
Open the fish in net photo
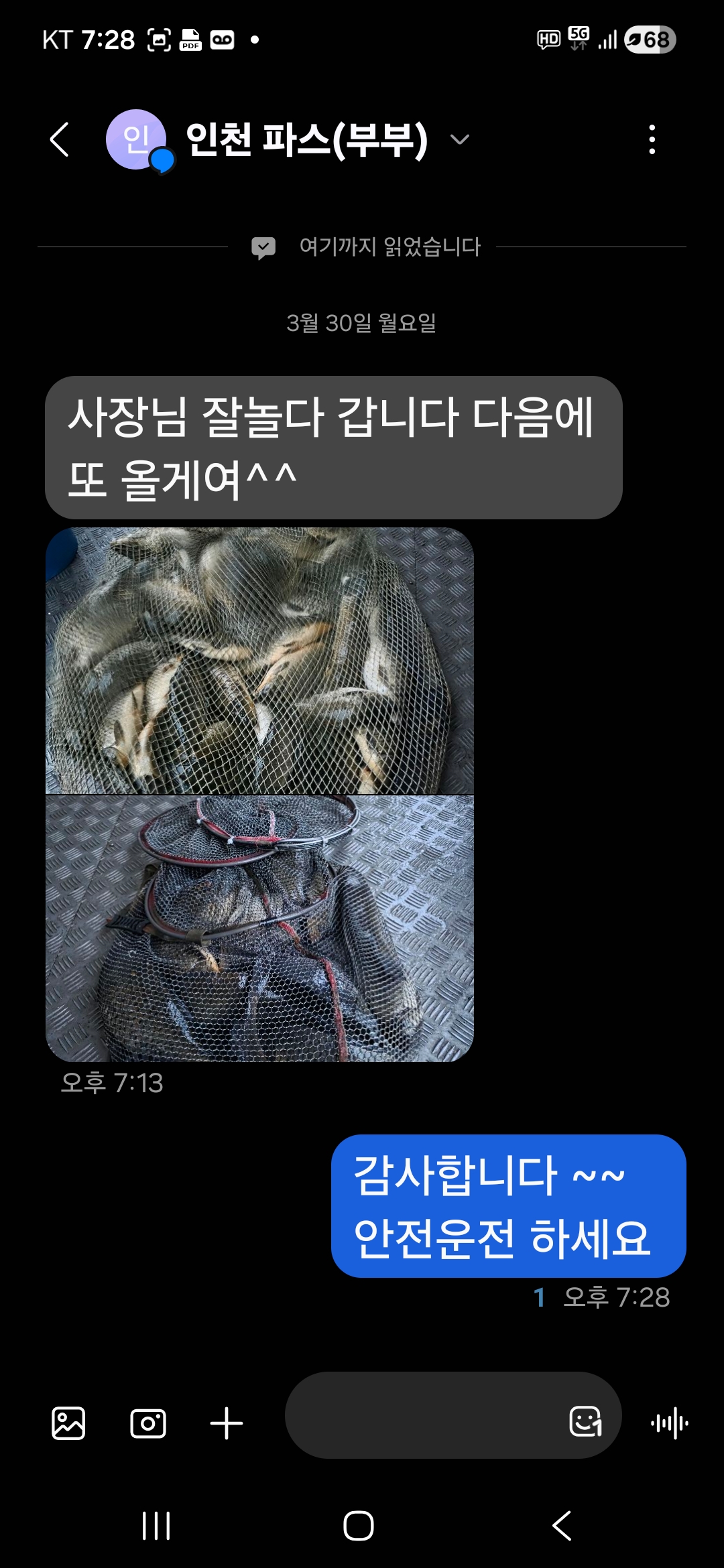click(x=259, y=661)
